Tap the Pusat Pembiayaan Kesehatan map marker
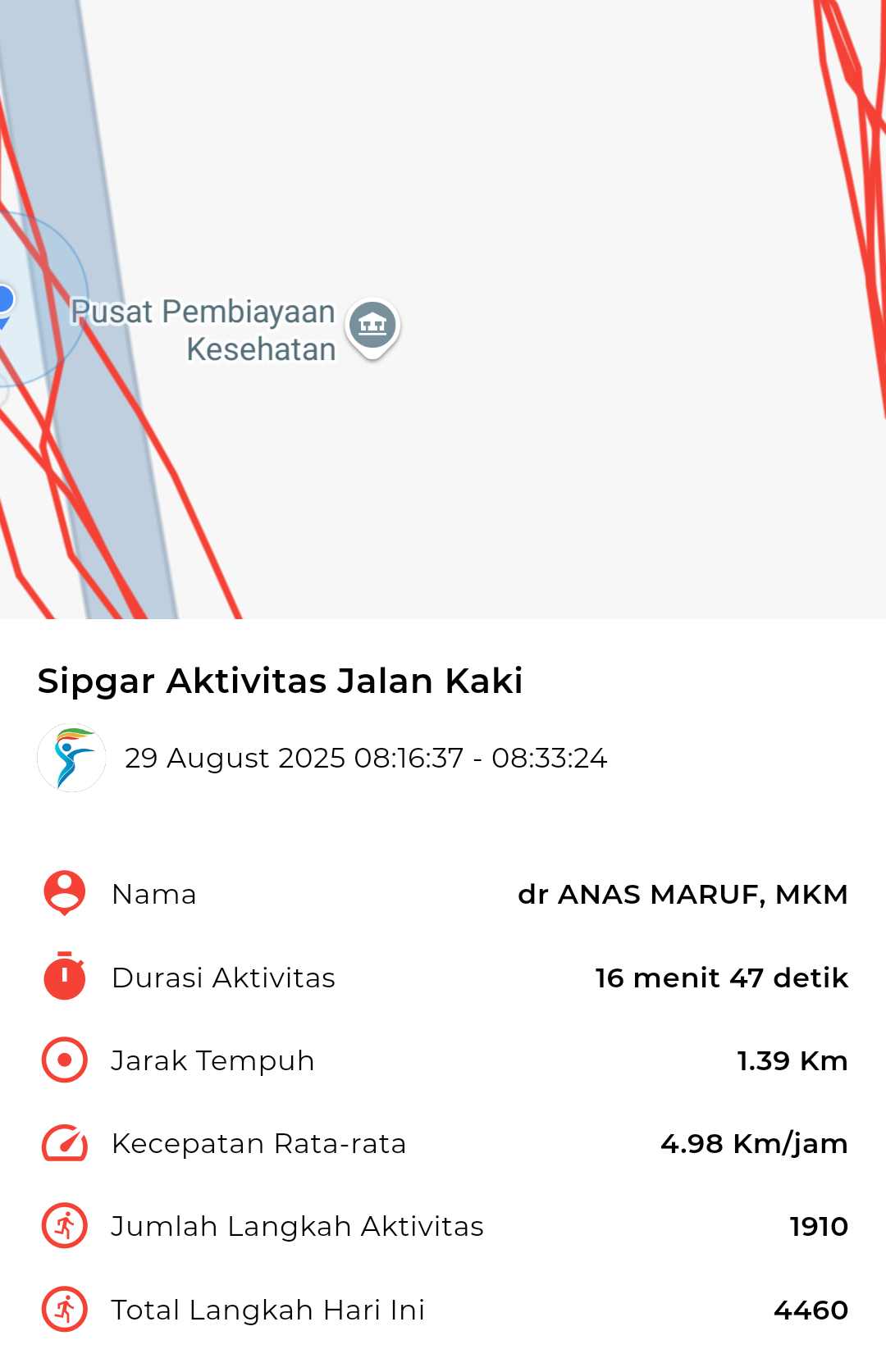 click(372, 326)
